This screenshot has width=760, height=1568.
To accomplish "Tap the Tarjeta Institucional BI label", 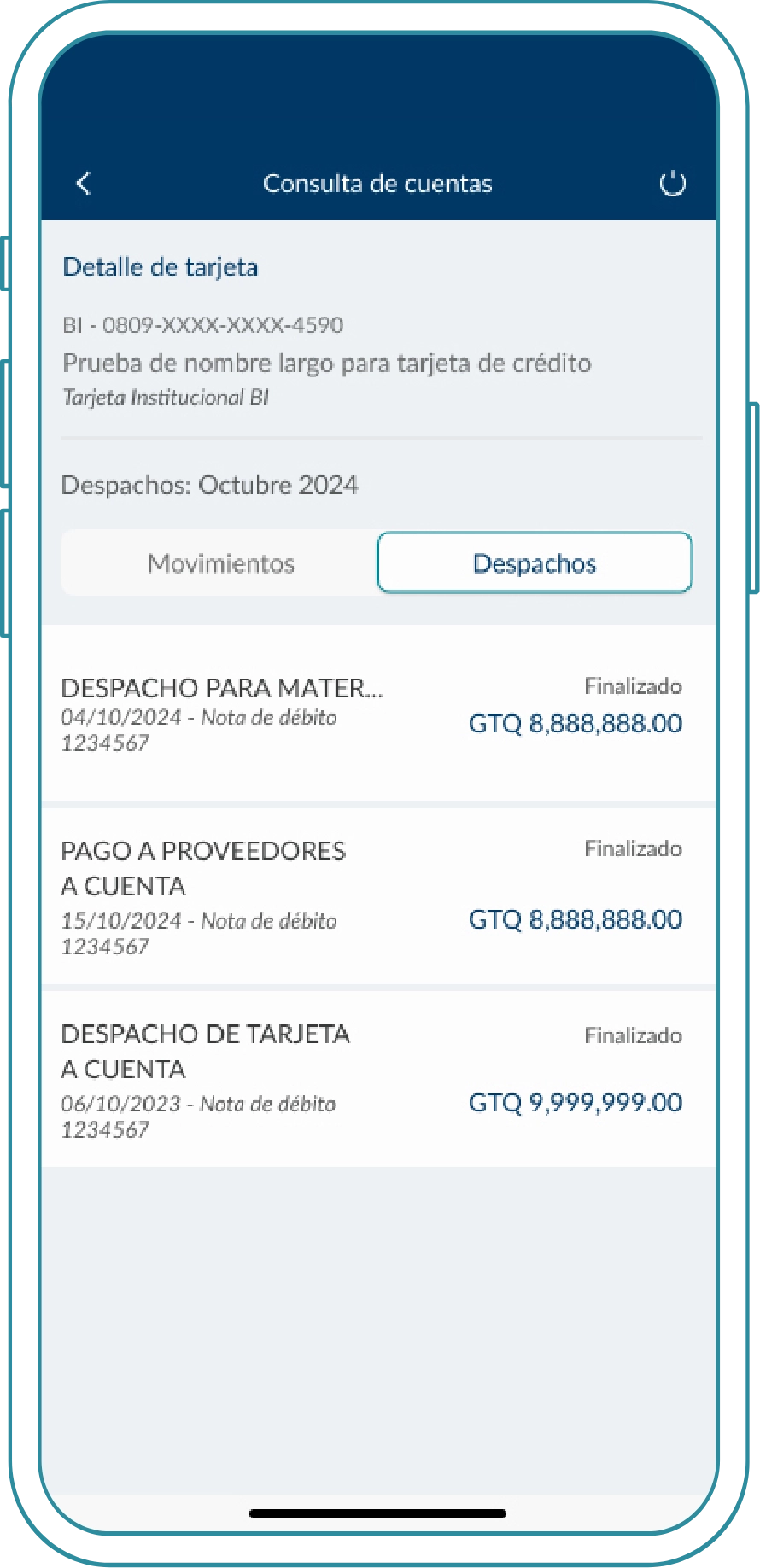I will click(162, 397).
